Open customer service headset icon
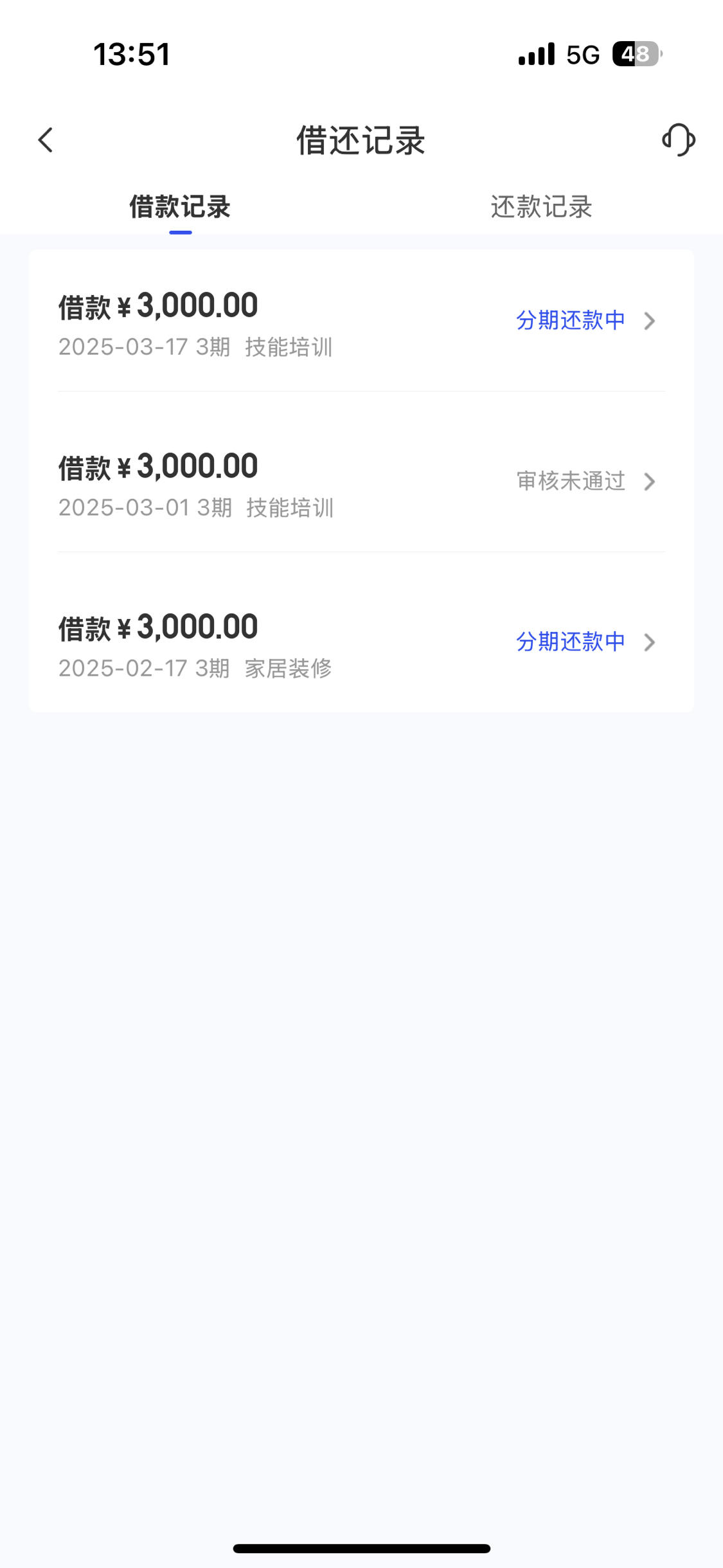This screenshot has width=723, height=1568. (679, 140)
